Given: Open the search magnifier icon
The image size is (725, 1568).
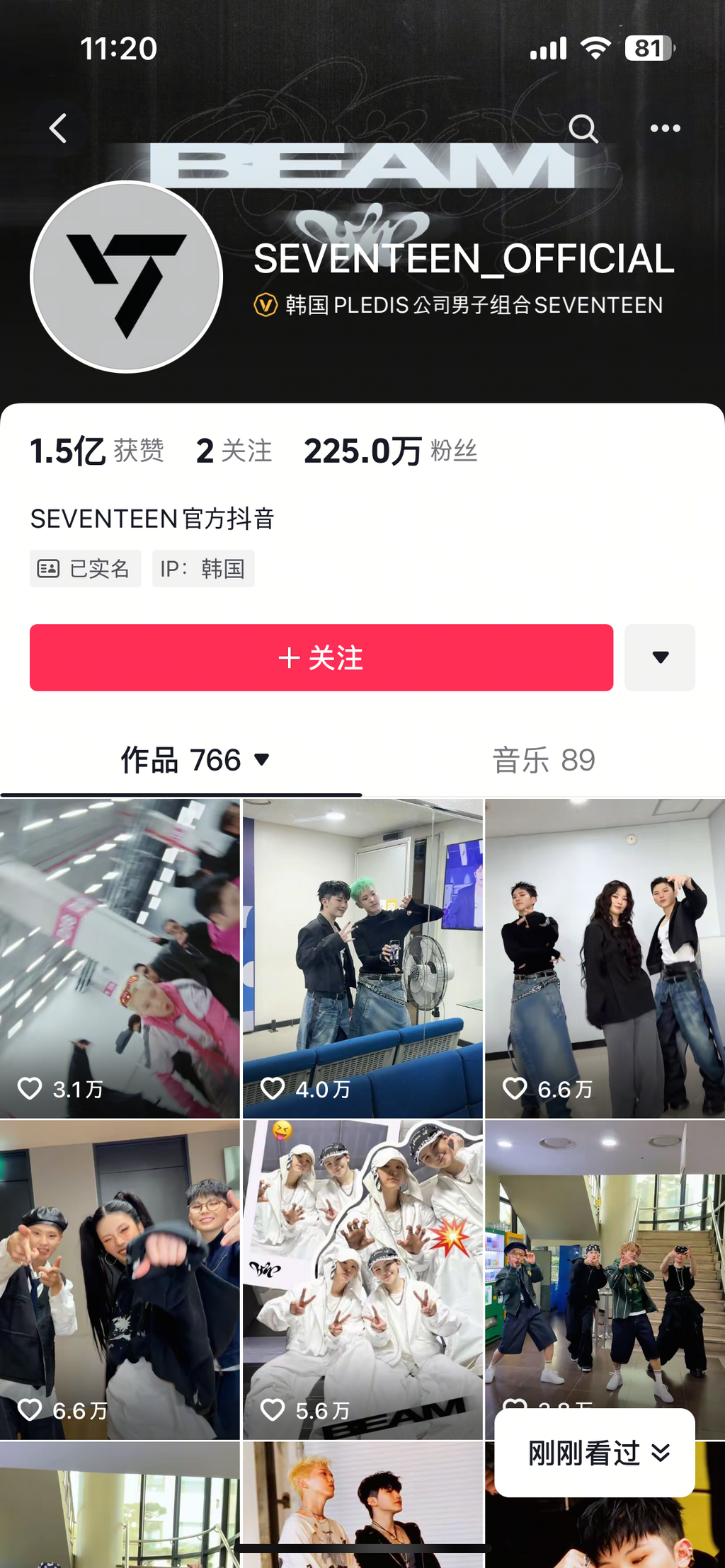Looking at the screenshot, I should 583,129.
